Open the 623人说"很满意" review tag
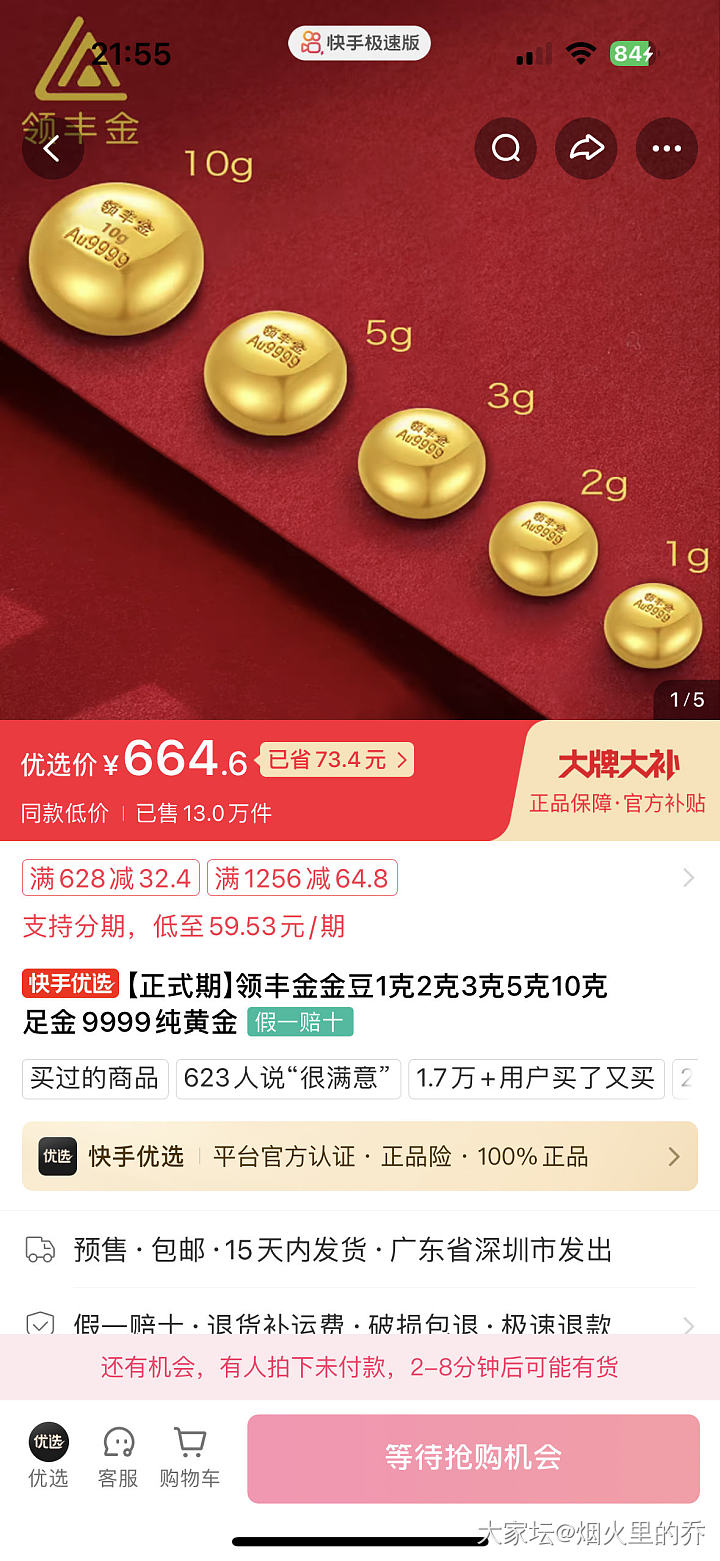Viewport: 720px width, 1561px height. pyautogui.click(x=289, y=1078)
